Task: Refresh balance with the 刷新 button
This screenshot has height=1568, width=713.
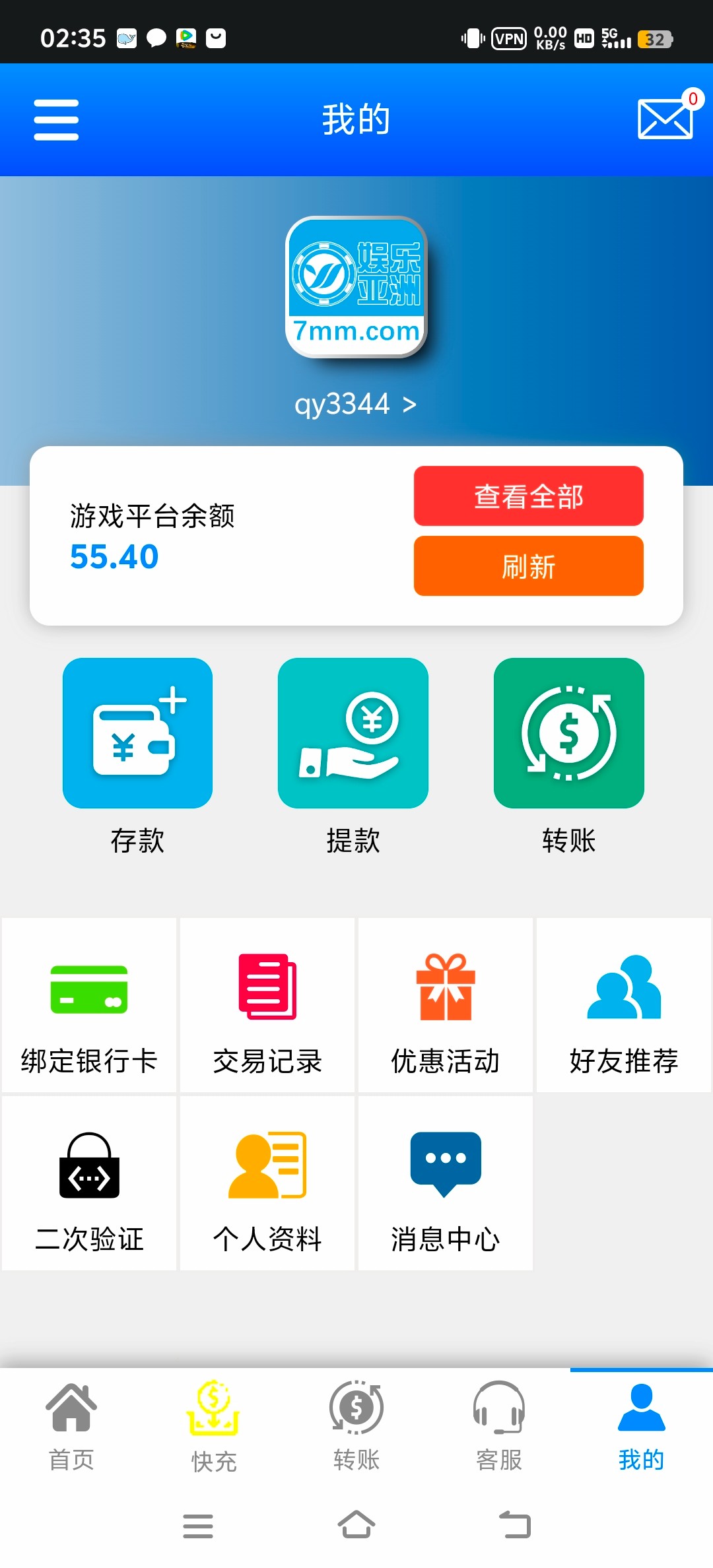Action: click(x=528, y=566)
